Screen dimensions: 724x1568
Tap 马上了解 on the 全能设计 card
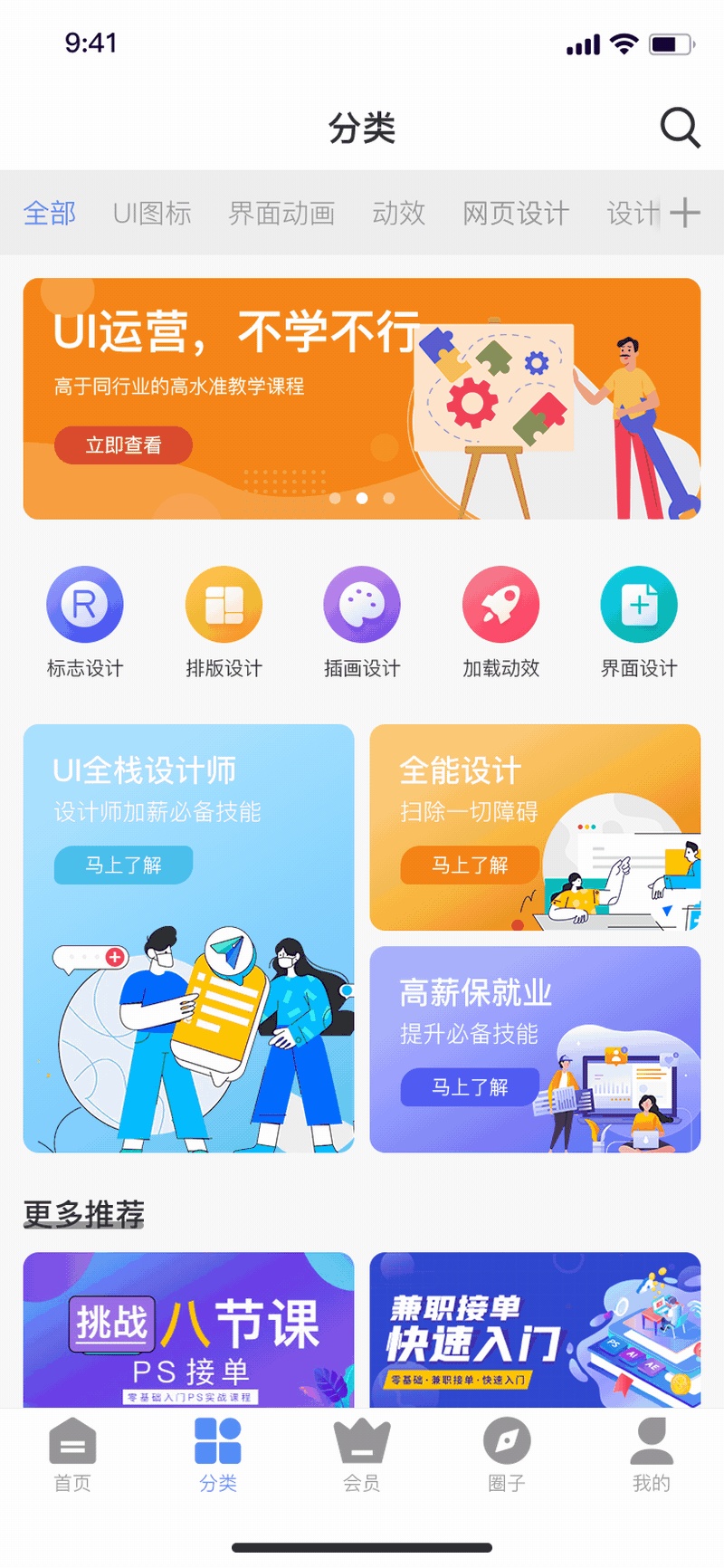pyautogui.click(x=470, y=865)
